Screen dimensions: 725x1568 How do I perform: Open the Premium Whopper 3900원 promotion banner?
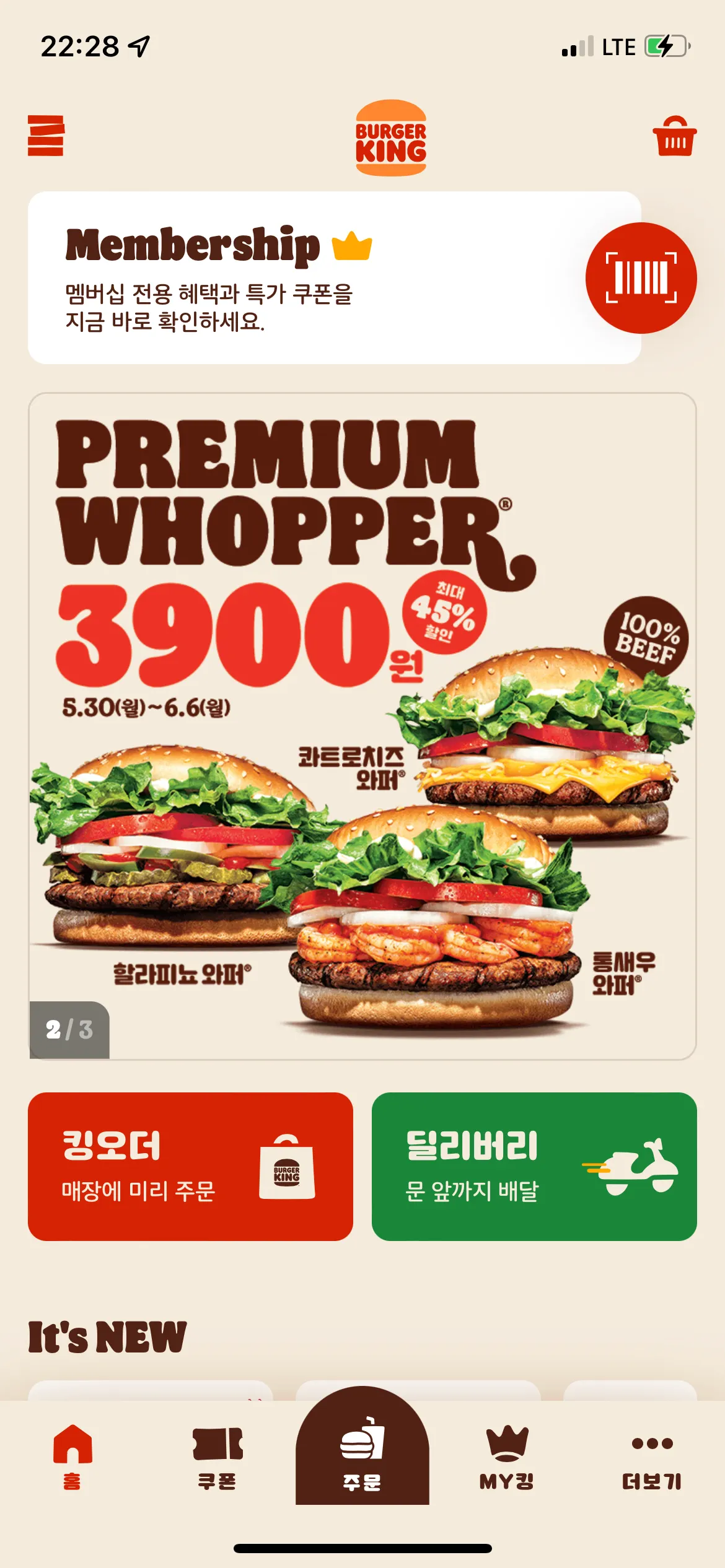pos(362,726)
